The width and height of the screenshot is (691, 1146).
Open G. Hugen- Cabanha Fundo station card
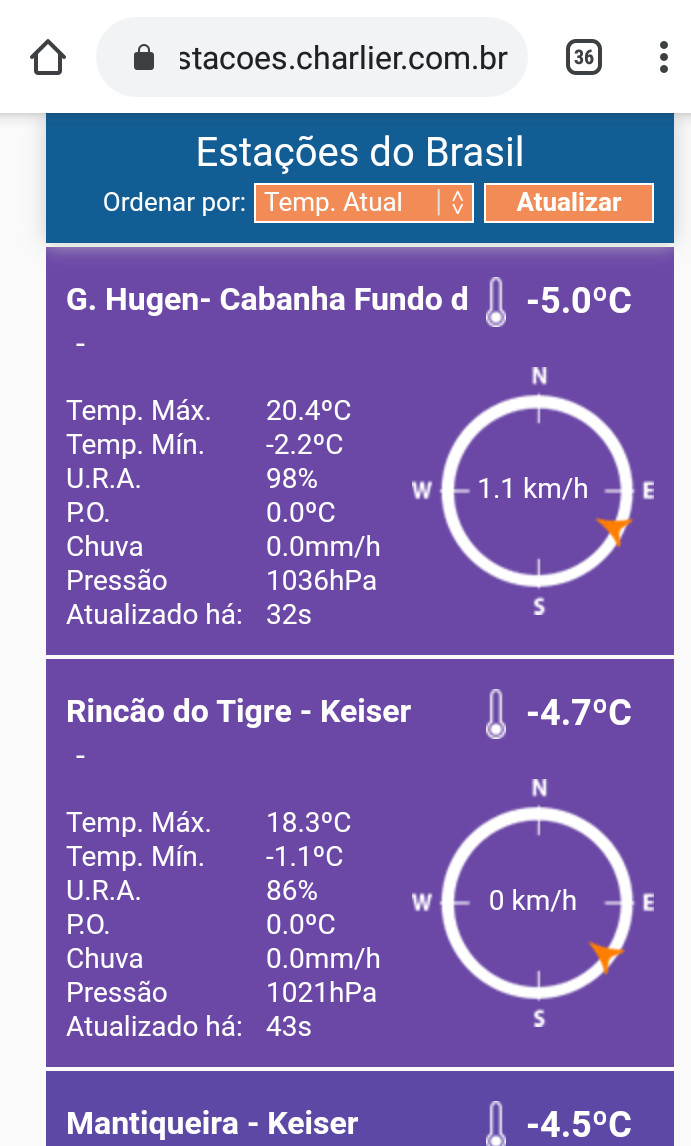click(x=360, y=451)
